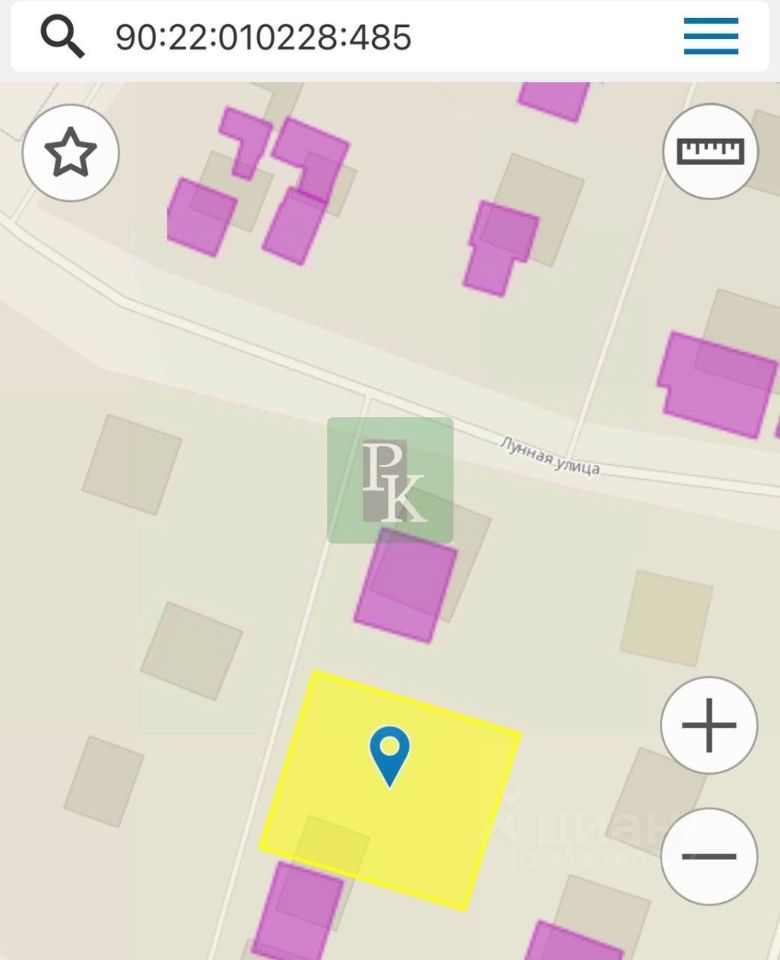The width and height of the screenshot is (780, 960).
Task: Activate the ruler measuring tool
Action: (x=711, y=152)
